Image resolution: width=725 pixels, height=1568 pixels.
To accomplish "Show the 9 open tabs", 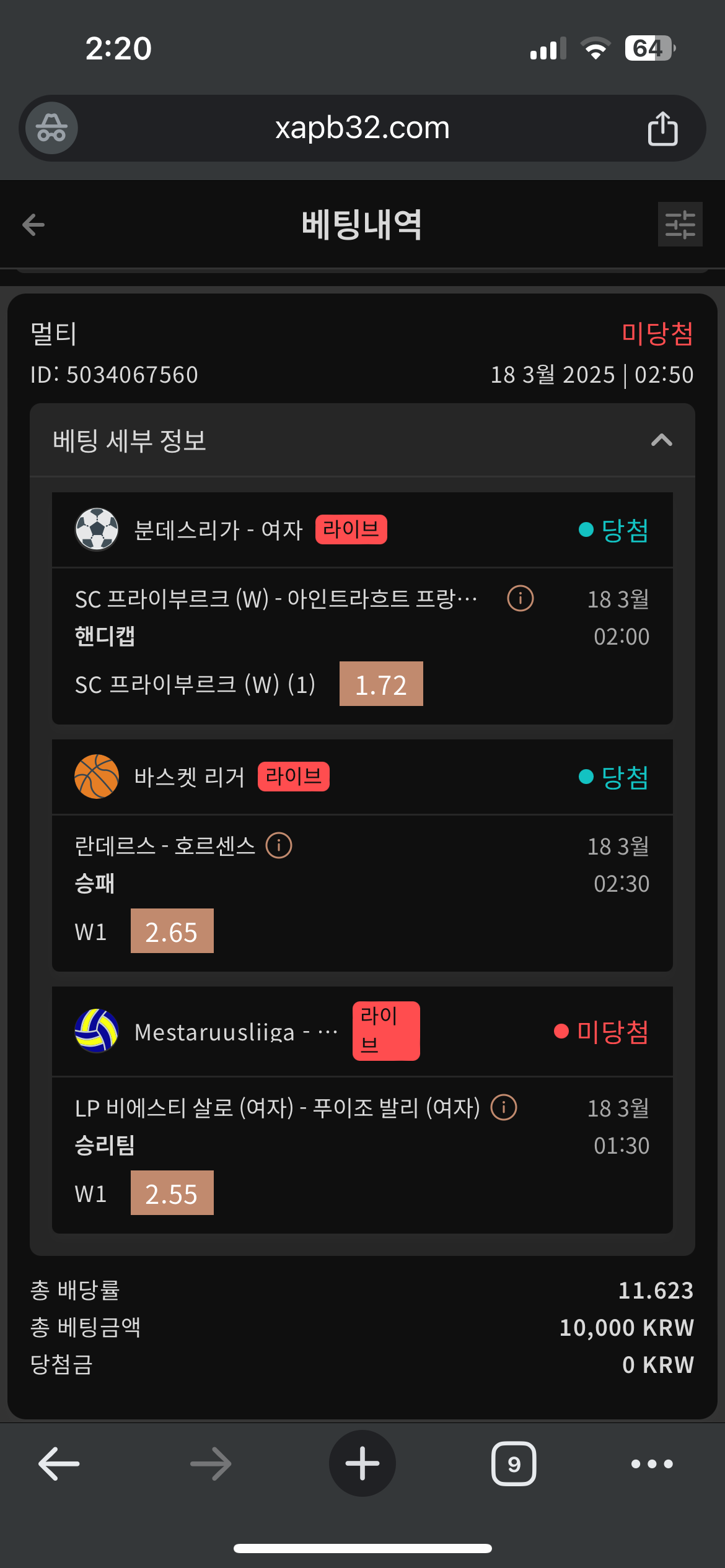I will 514,1464.
